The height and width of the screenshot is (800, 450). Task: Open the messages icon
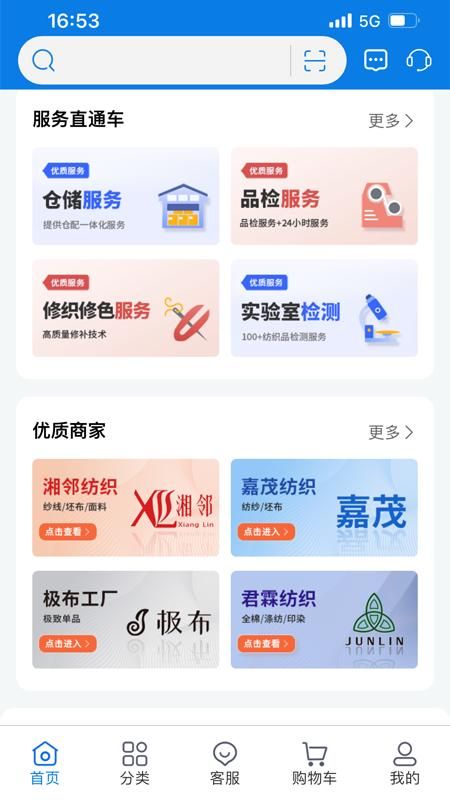(x=376, y=60)
